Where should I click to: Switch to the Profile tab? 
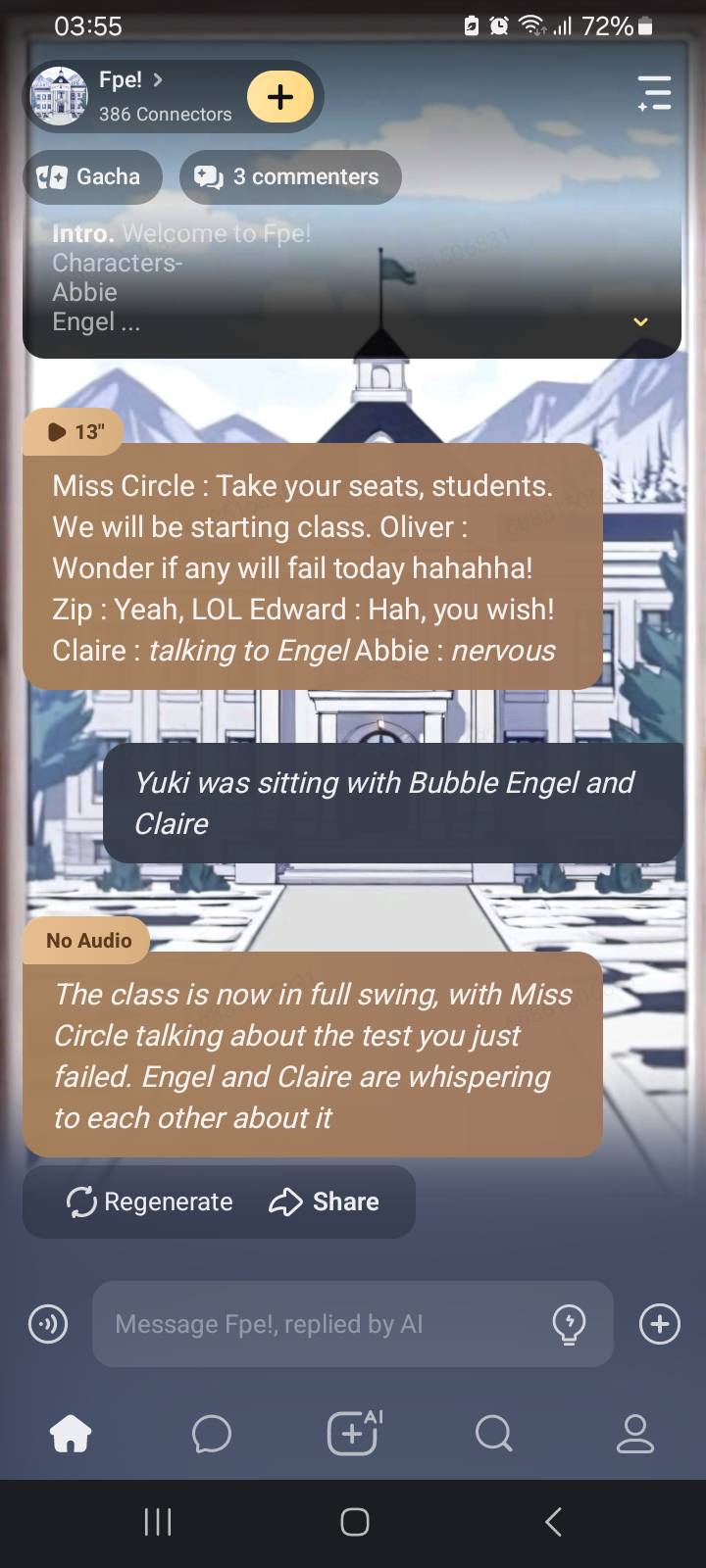pos(634,1435)
